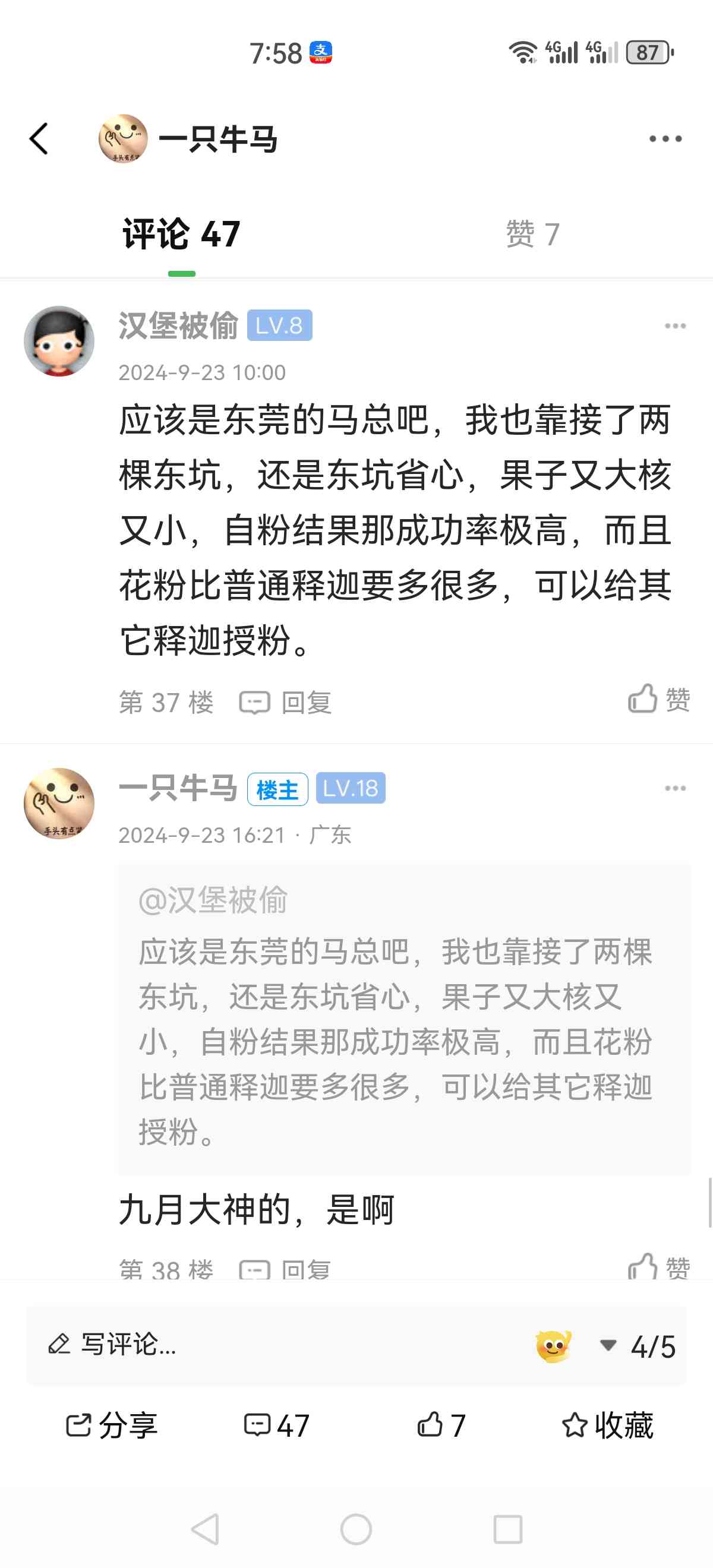Expand the 4/5 page selector

[x=638, y=1346]
